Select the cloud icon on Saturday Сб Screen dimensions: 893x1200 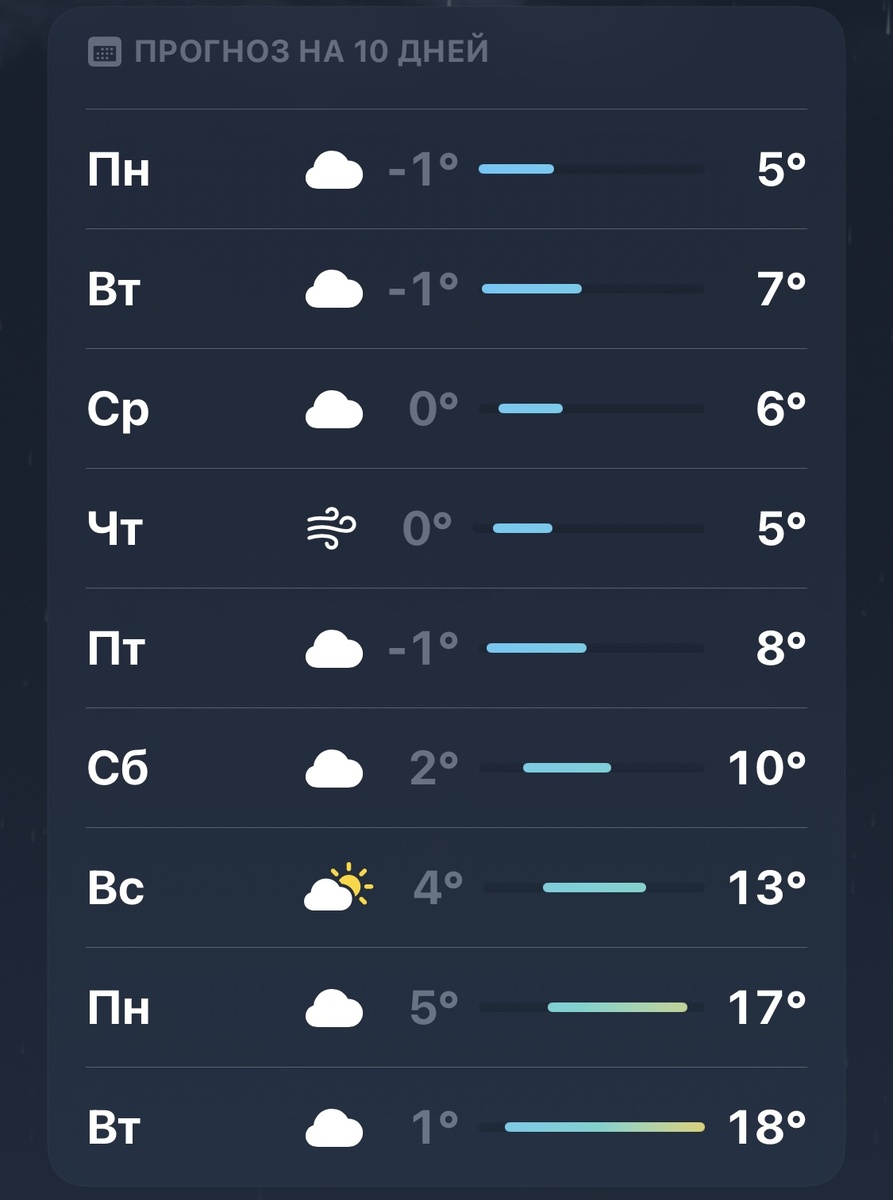click(x=335, y=768)
